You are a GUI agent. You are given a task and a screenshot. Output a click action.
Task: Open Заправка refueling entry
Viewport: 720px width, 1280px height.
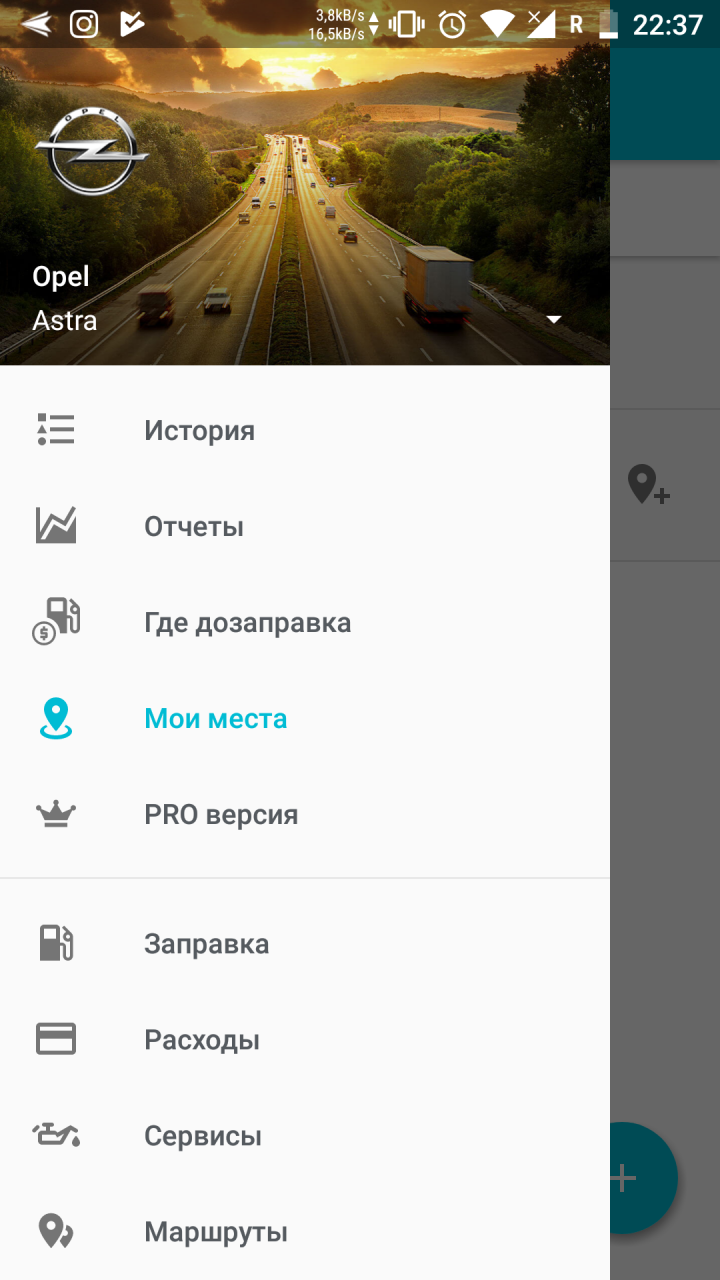tap(206, 944)
